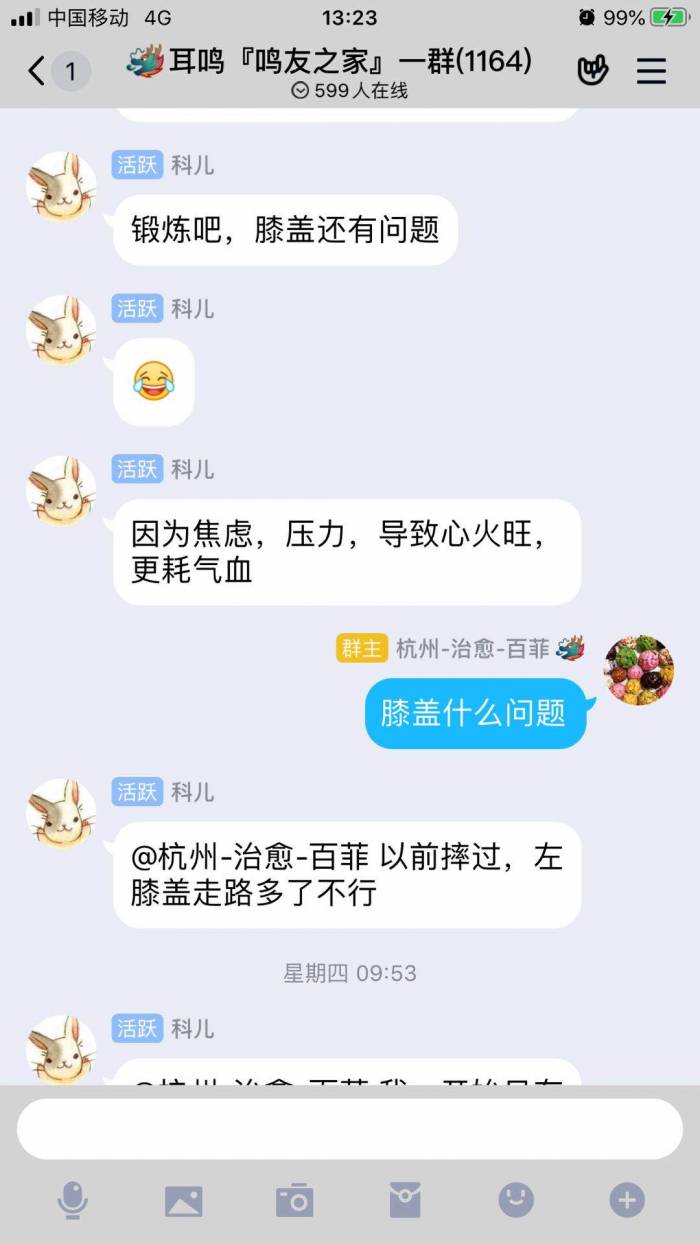
Task: View 杭州-治愈-百菲's avatar profile
Action: pyautogui.click(x=640, y=670)
